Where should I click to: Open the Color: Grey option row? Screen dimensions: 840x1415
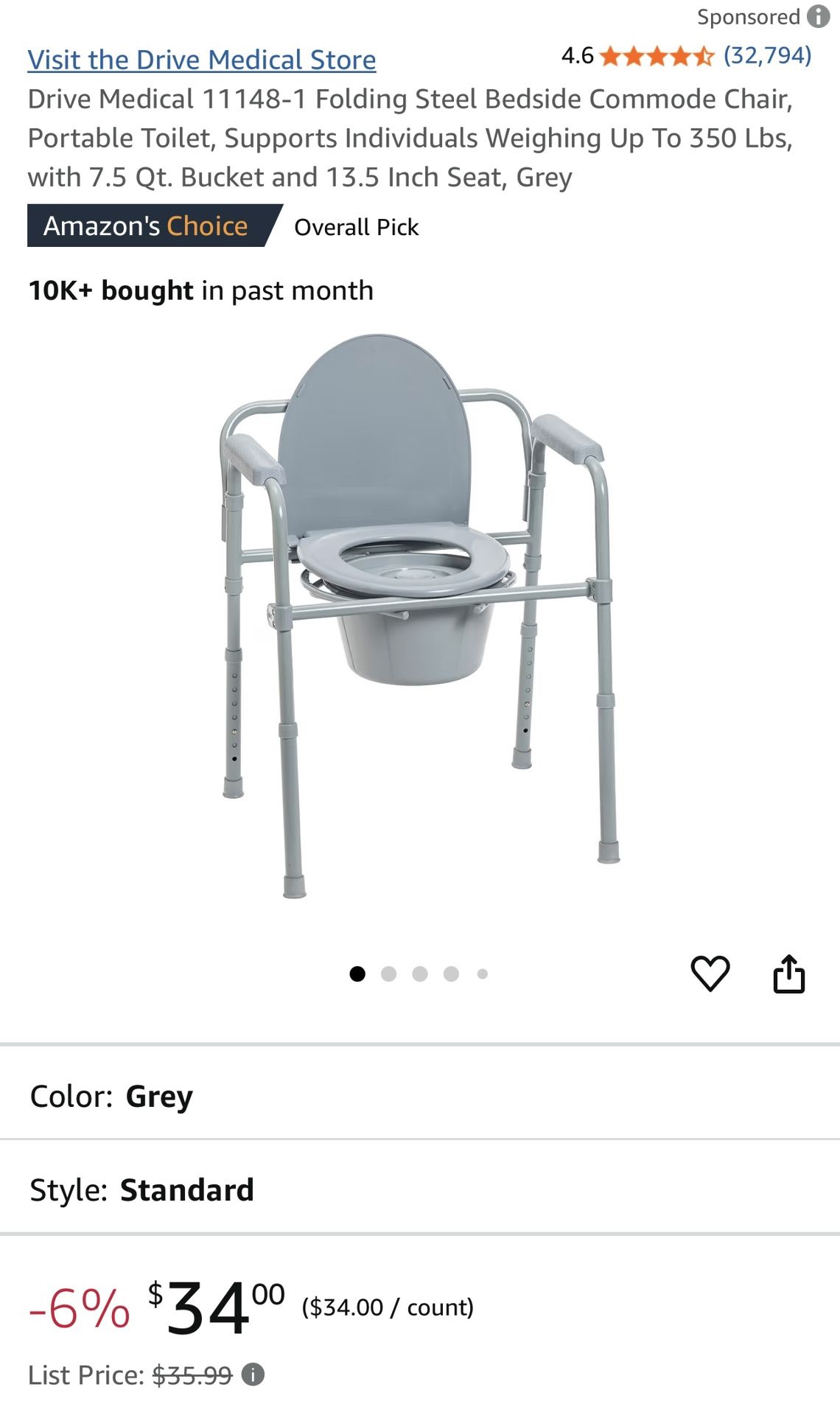point(420,1096)
